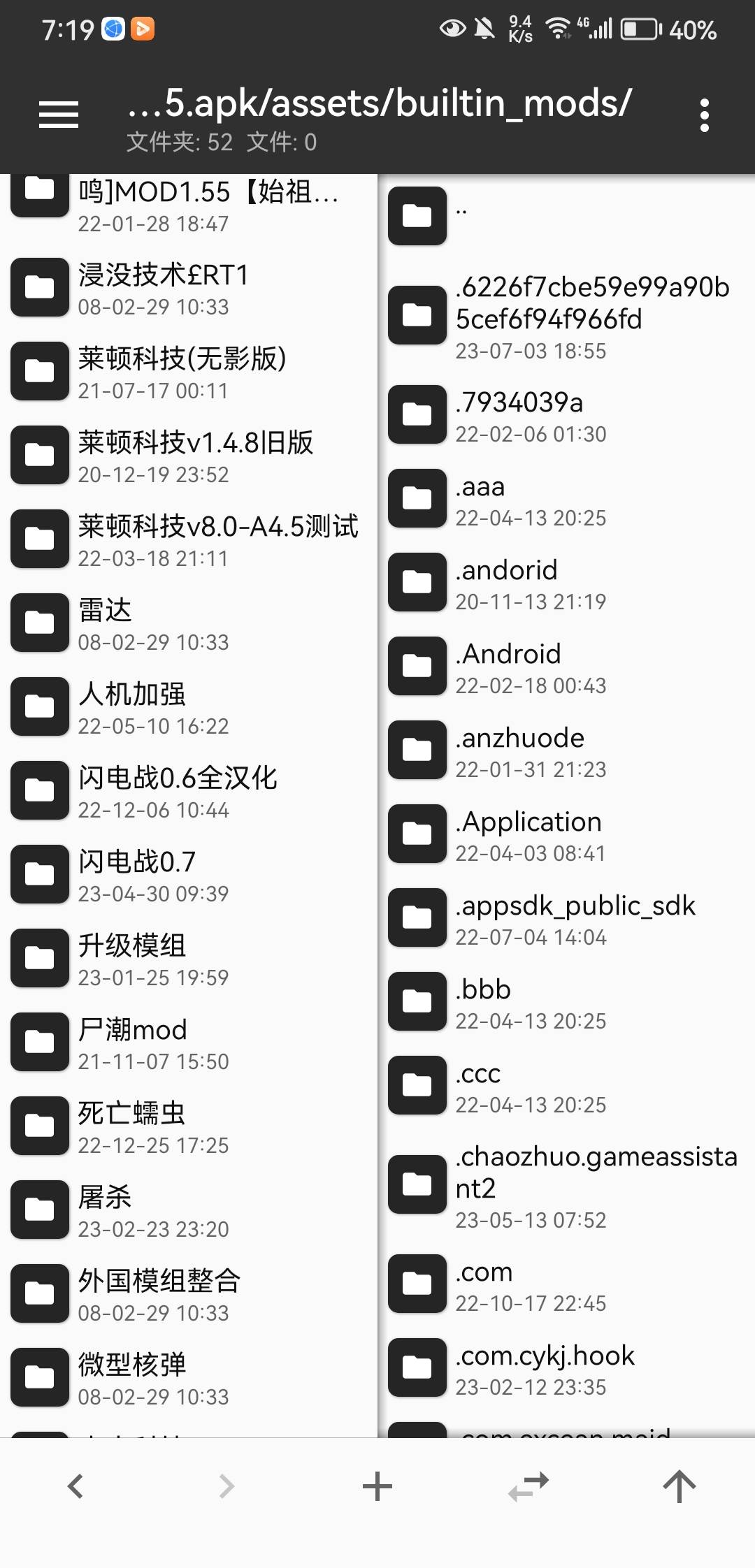The height and width of the screenshot is (1568, 755).
Task: Tap the swap panes icon
Action: tap(528, 1486)
